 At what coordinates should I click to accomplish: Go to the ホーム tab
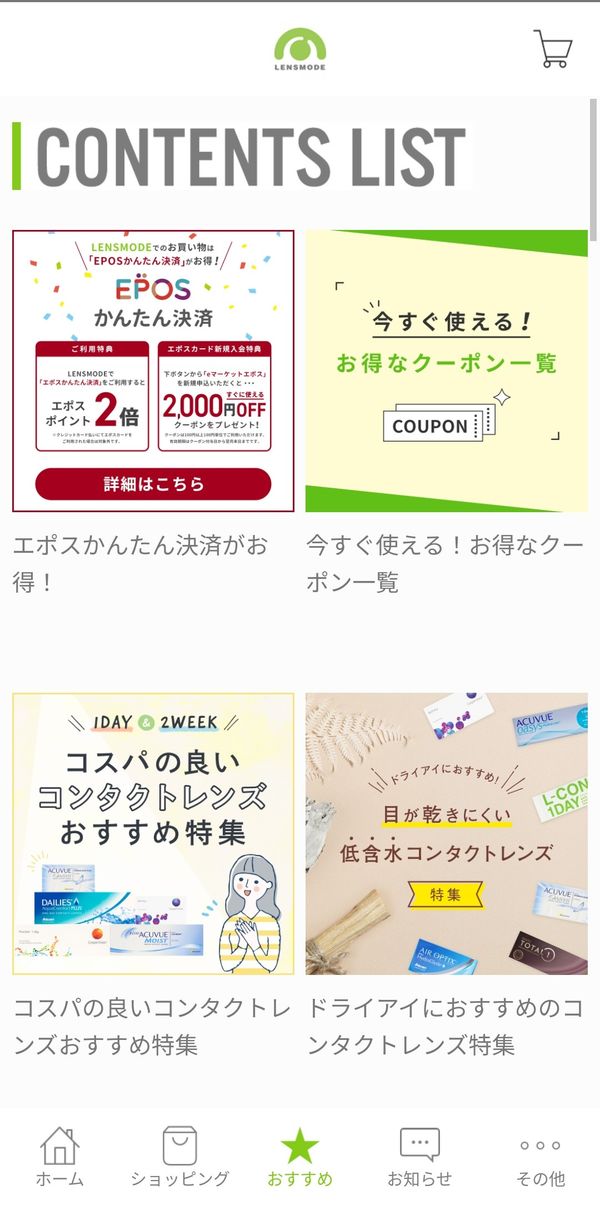pos(60,1157)
